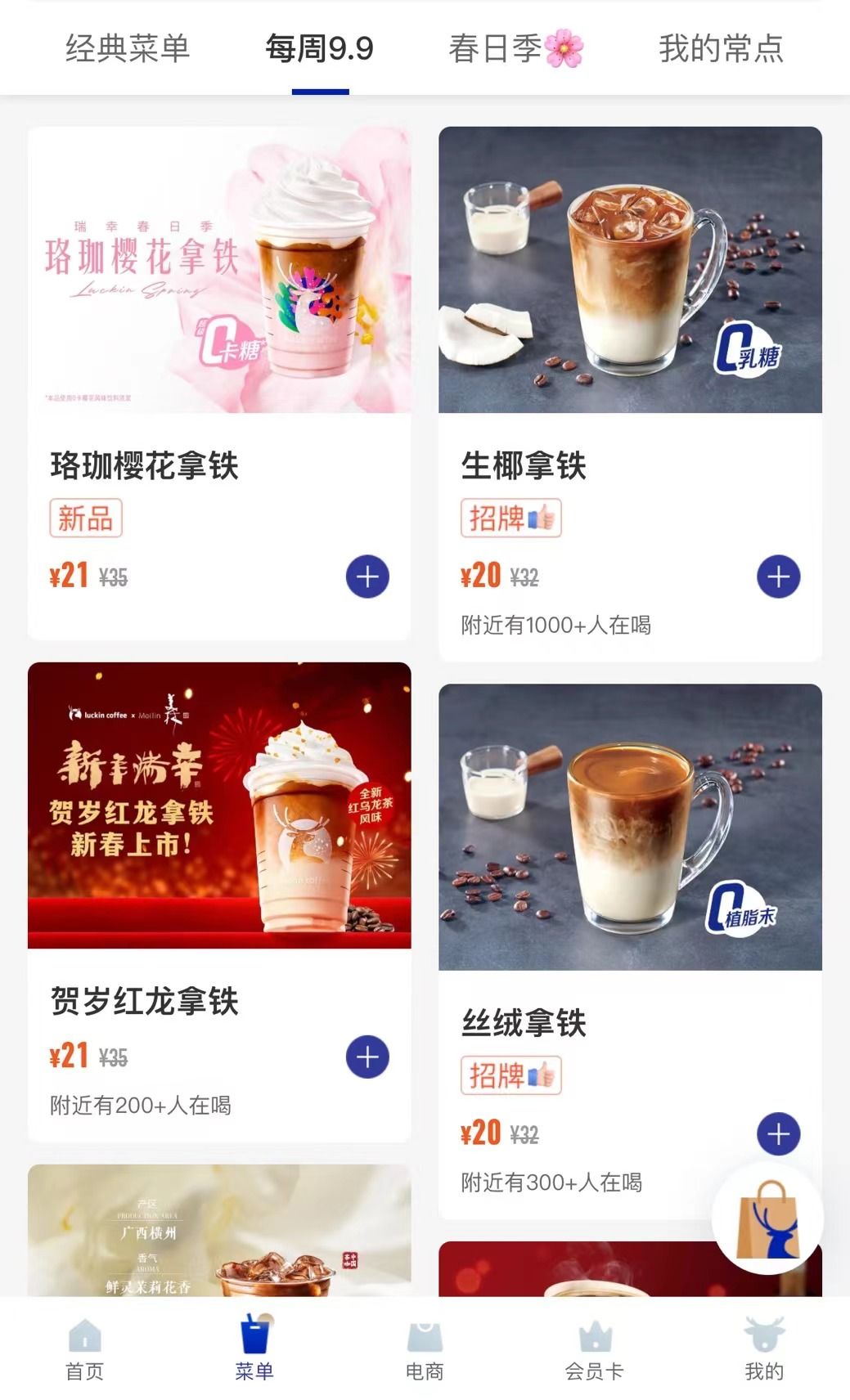This screenshot has height=1400, width=850.
Task: Add 贺岁红龙拿铁 with its plus button
Action: [x=367, y=1057]
